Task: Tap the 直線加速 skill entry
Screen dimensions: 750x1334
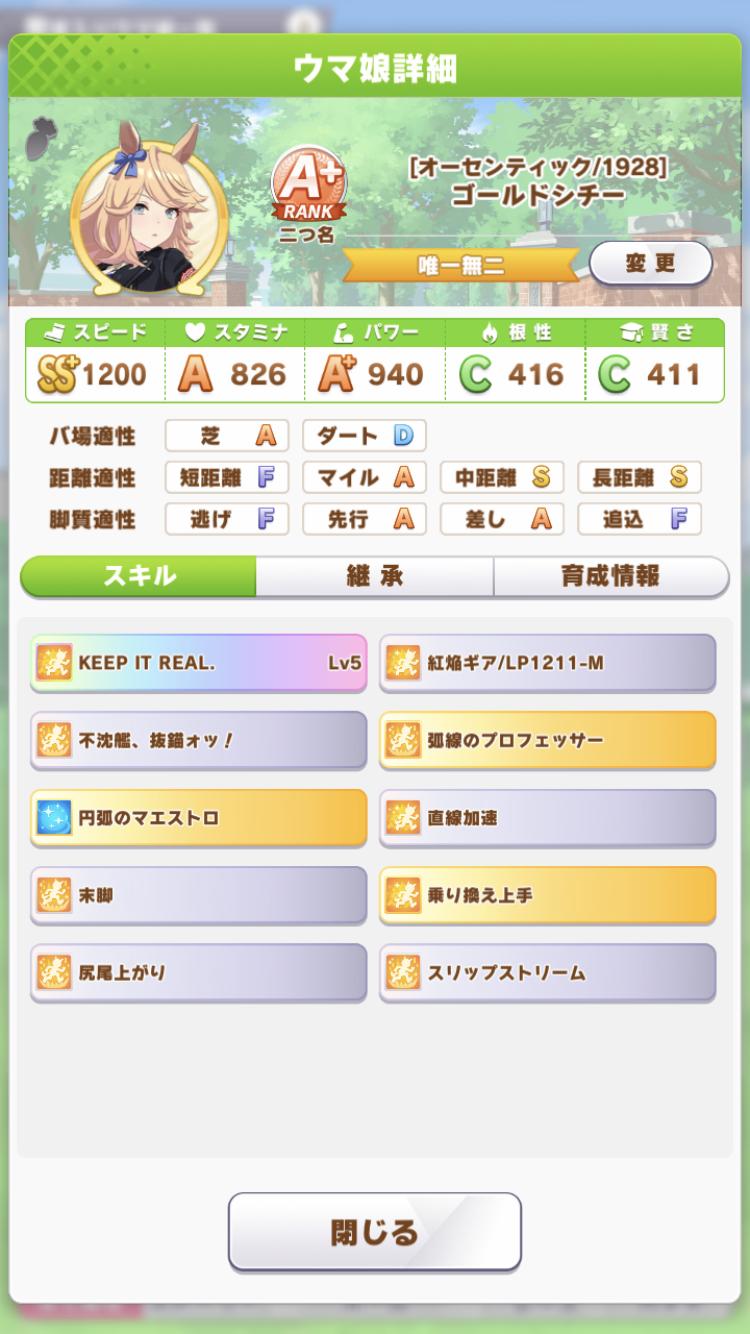Action: (547, 818)
